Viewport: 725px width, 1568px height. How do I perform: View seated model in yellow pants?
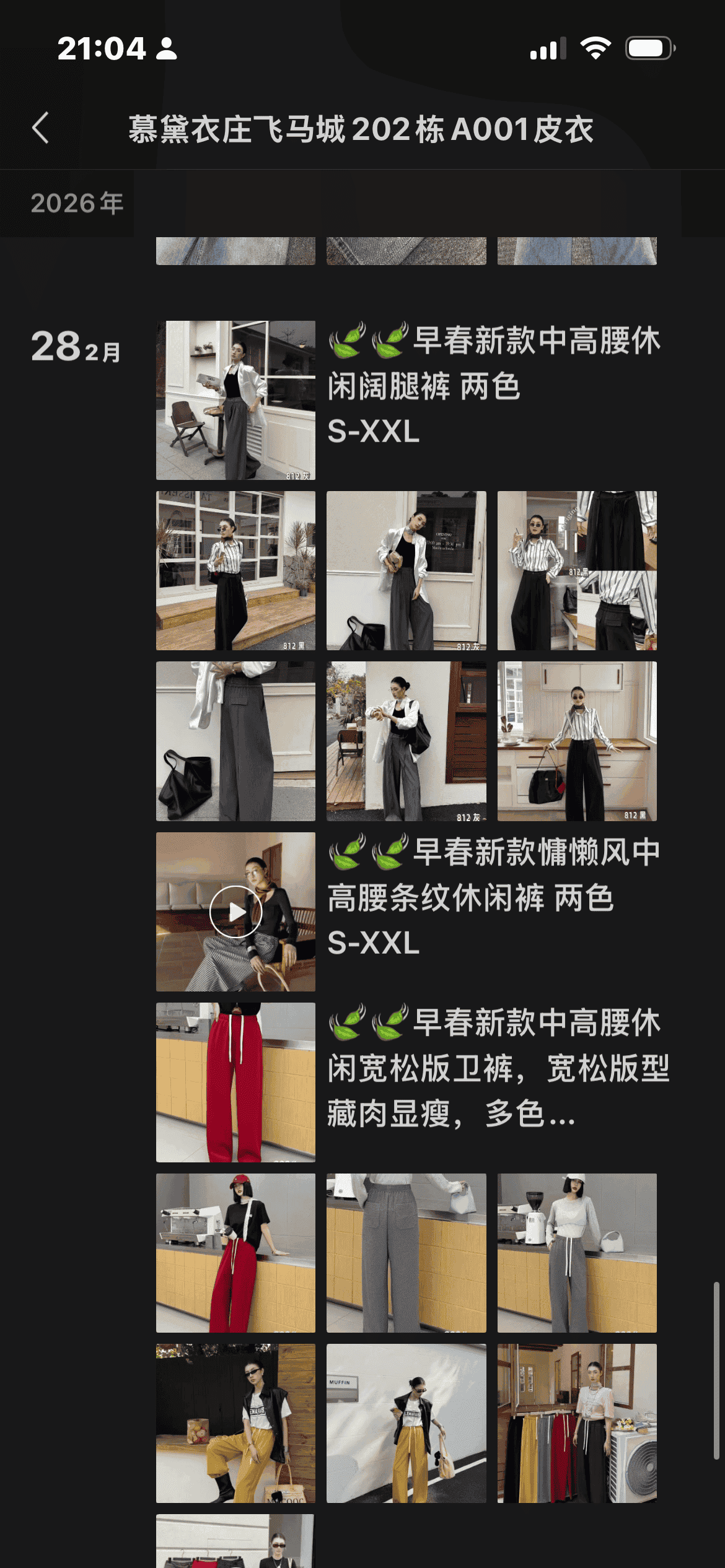click(235, 1422)
